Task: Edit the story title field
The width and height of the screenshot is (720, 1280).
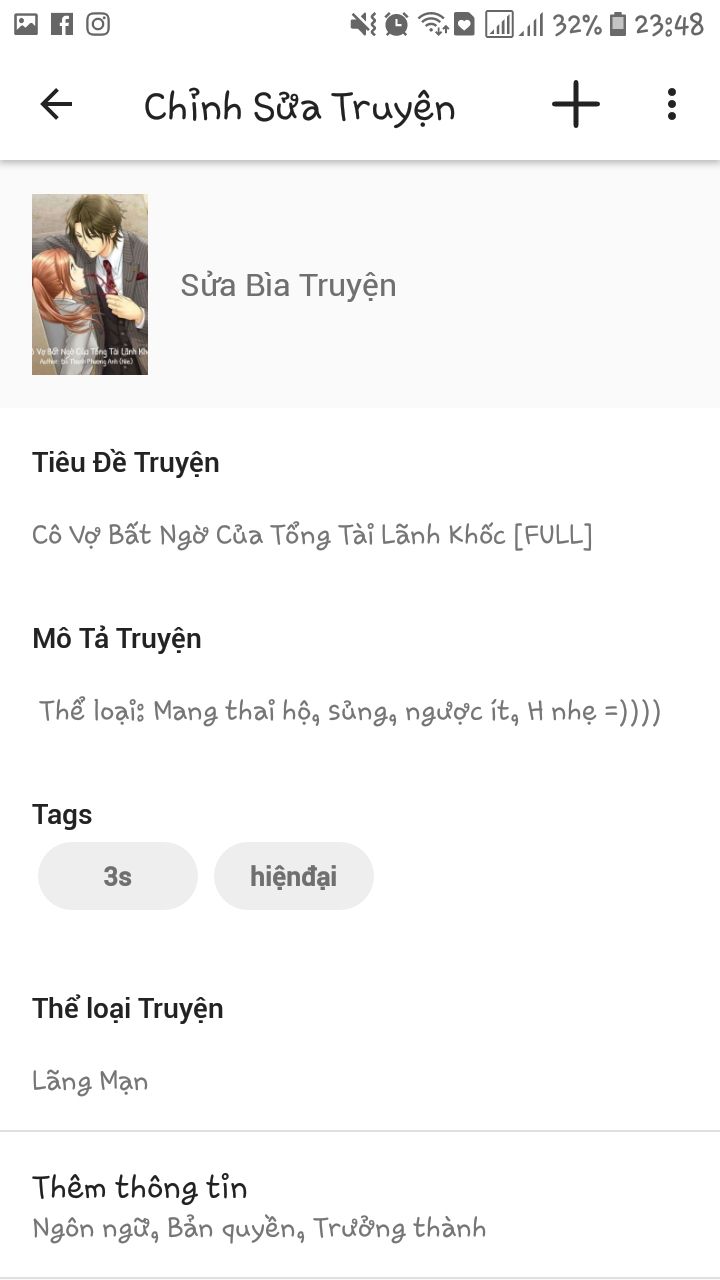Action: coord(312,536)
